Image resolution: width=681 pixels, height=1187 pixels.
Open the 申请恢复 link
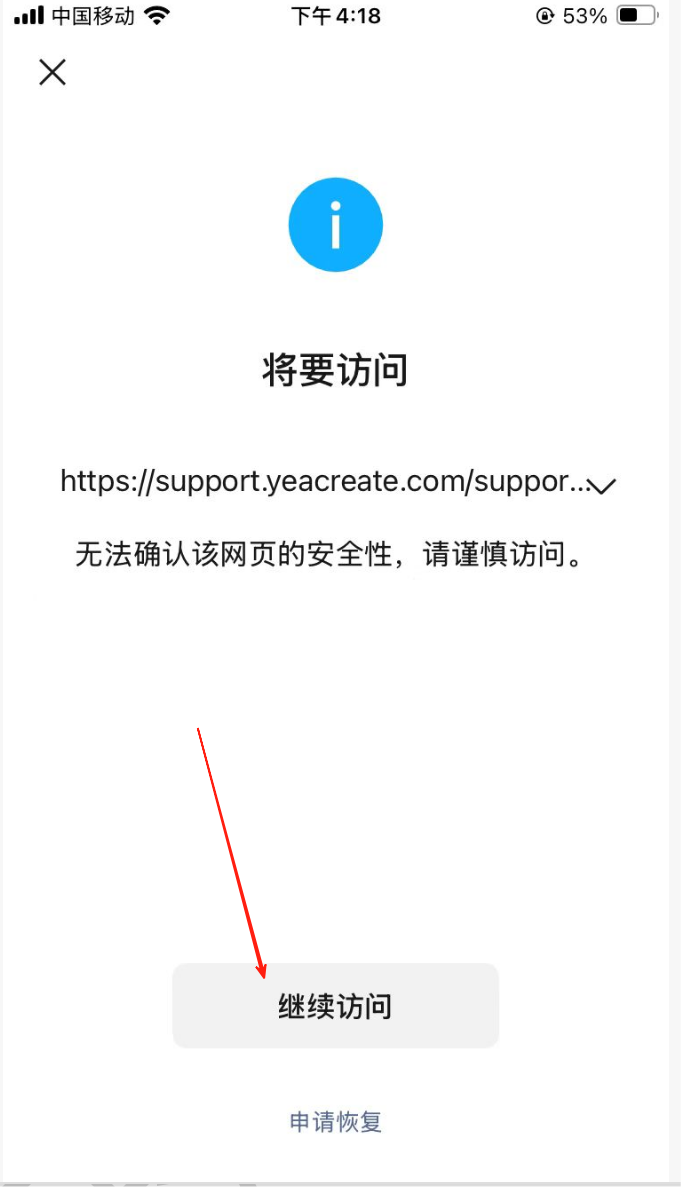point(336,1121)
